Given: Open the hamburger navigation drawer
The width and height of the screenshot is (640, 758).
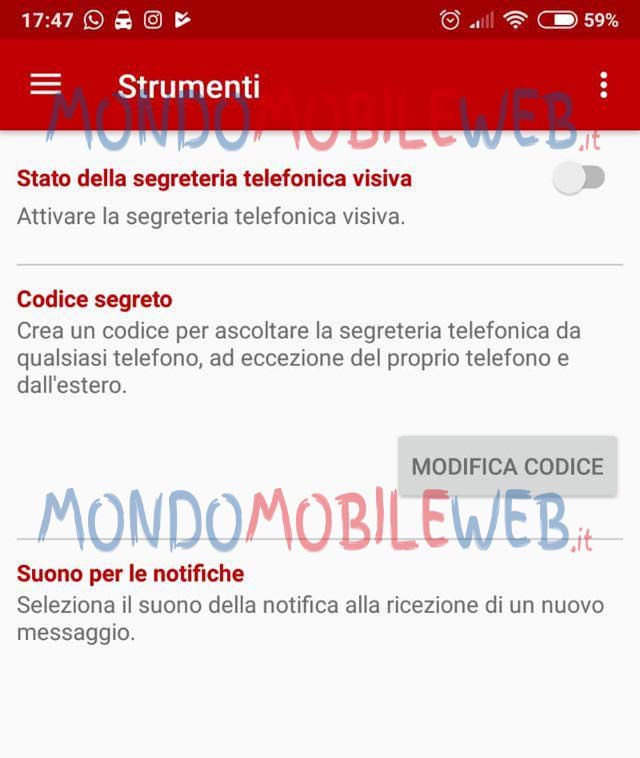Looking at the screenshot, I should pyautogui.click(x=46, y=85).
